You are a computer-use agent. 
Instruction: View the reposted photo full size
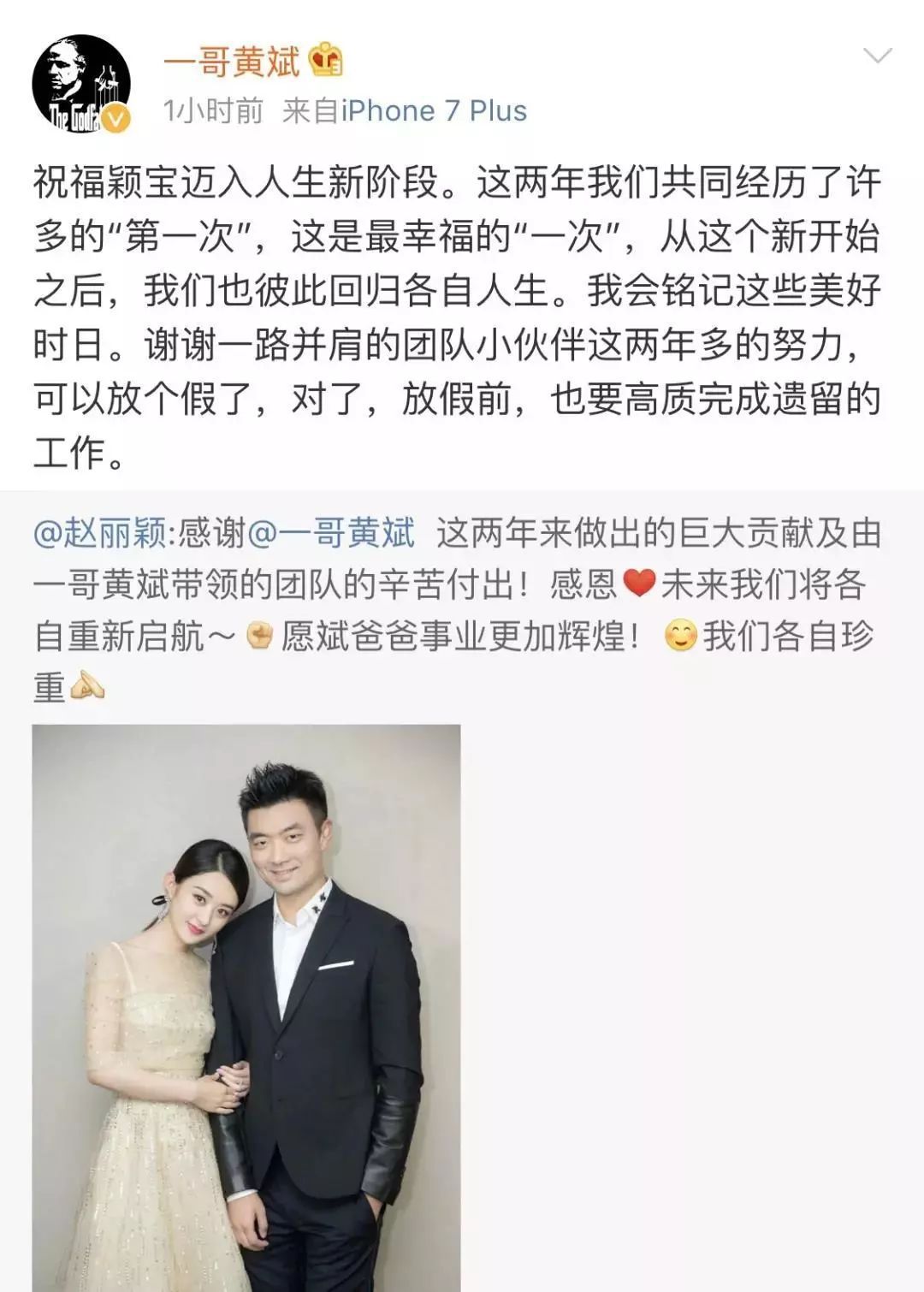246,1007
